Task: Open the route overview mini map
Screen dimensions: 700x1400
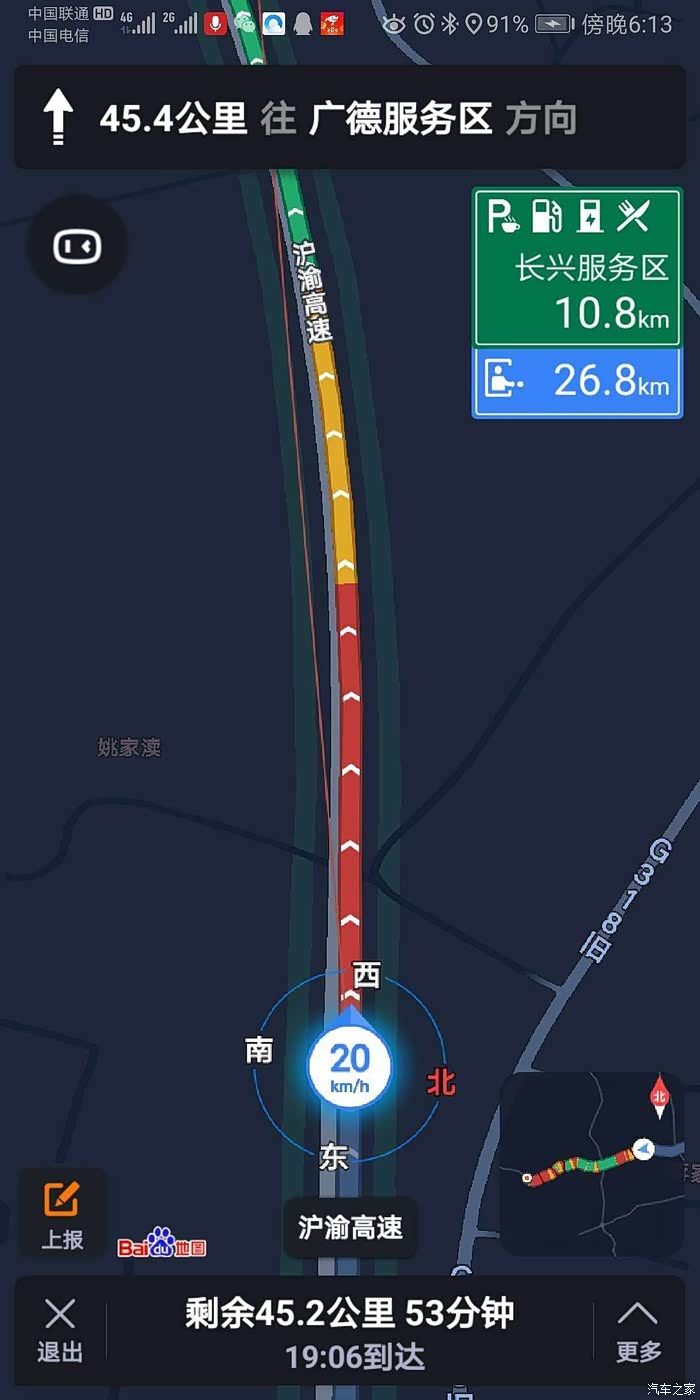Action: [x=592, y=1163]
